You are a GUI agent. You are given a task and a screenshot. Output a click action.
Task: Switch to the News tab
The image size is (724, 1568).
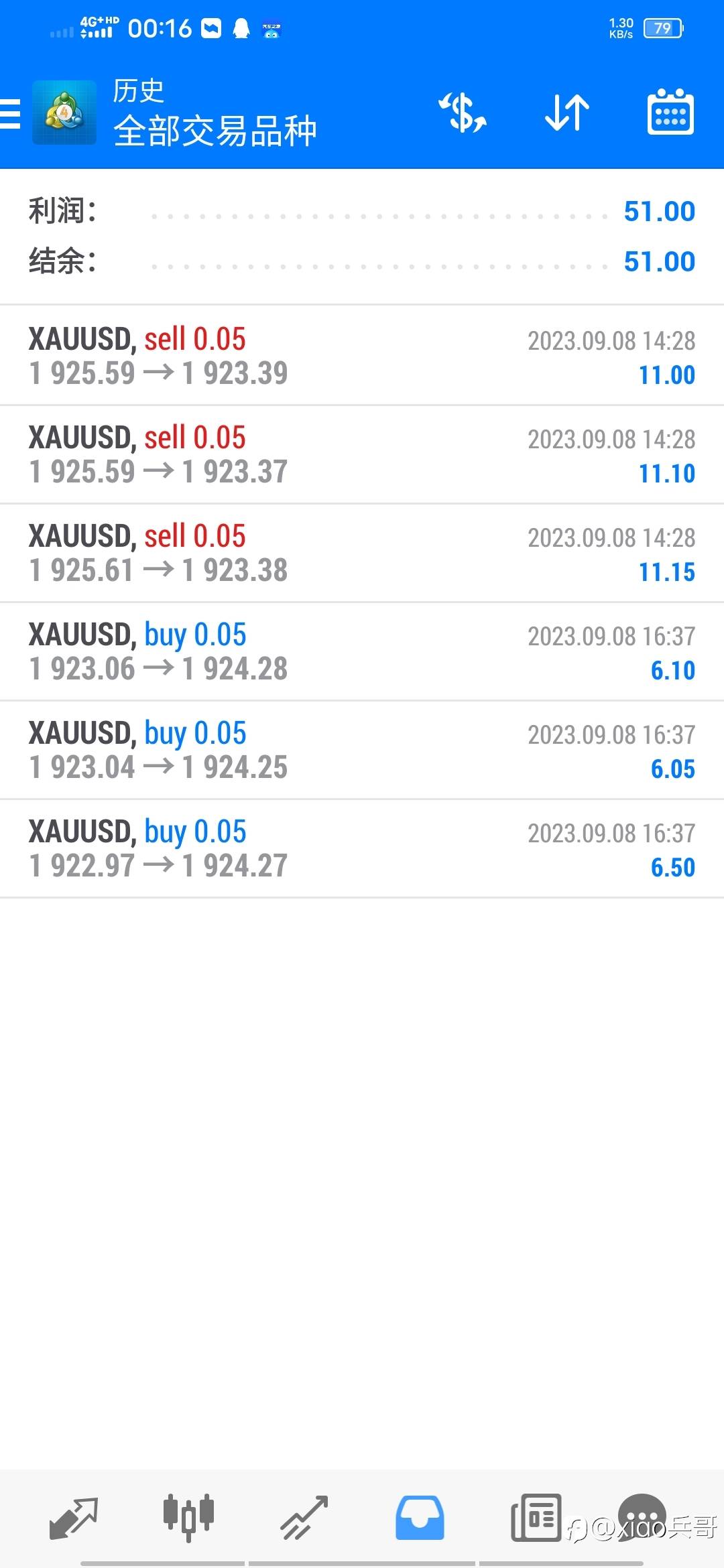[x=536, y=1517]
